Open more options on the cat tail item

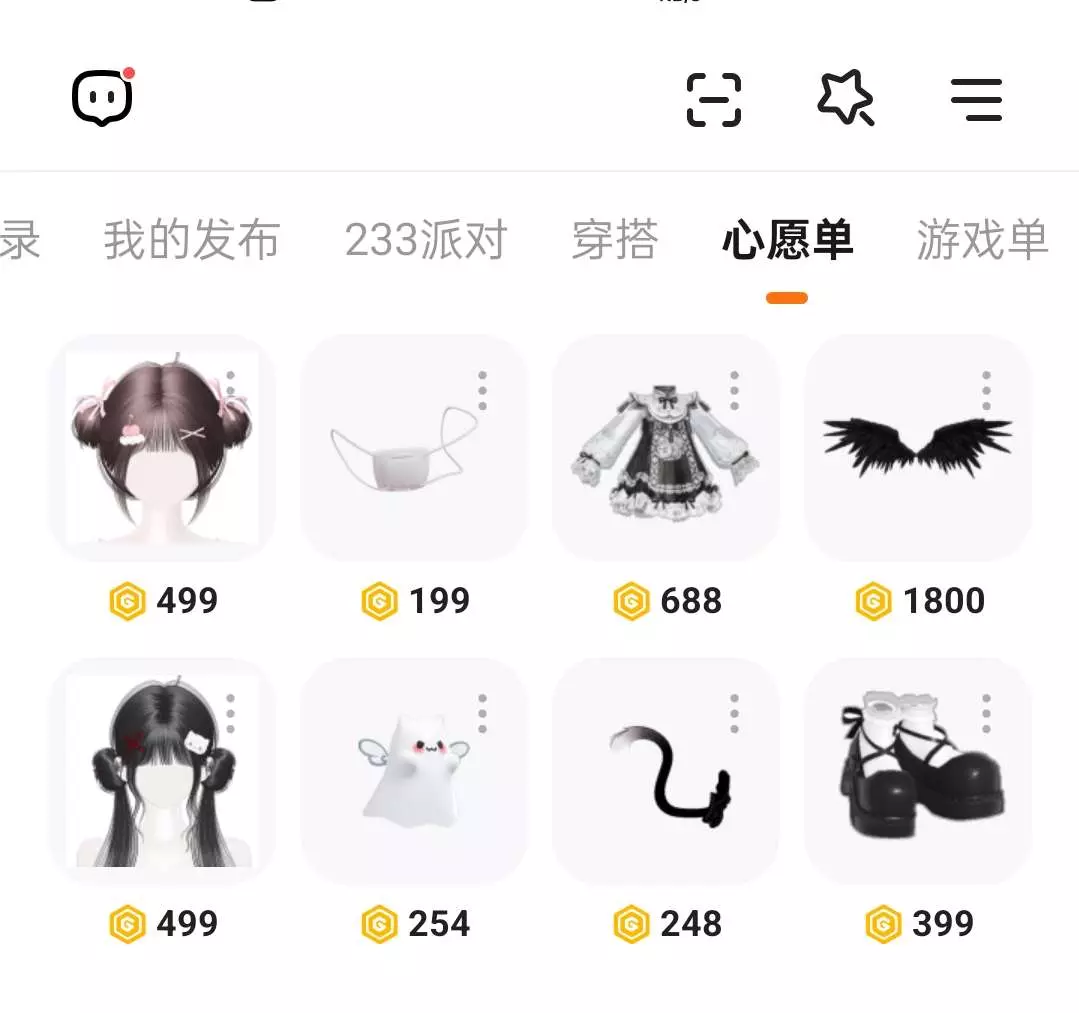coord(734,714)
